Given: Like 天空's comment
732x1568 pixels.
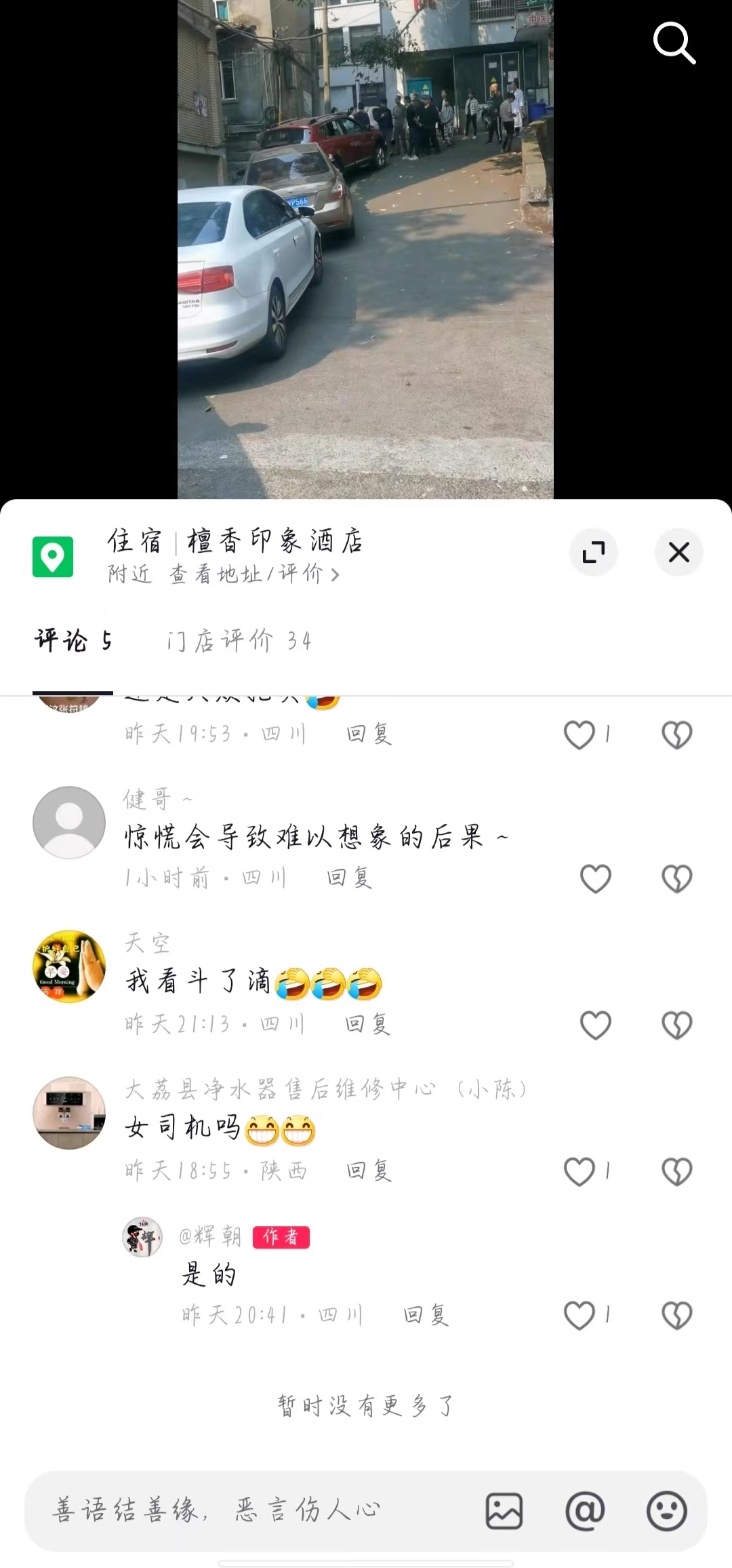Looking at the screenshot, I should coord(595,1025).
